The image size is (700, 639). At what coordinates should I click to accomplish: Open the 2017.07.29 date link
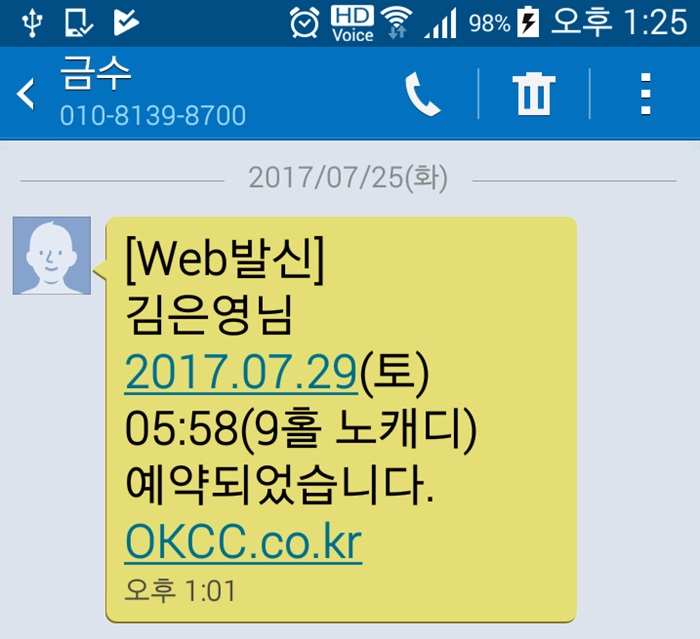tap(241, 374)
